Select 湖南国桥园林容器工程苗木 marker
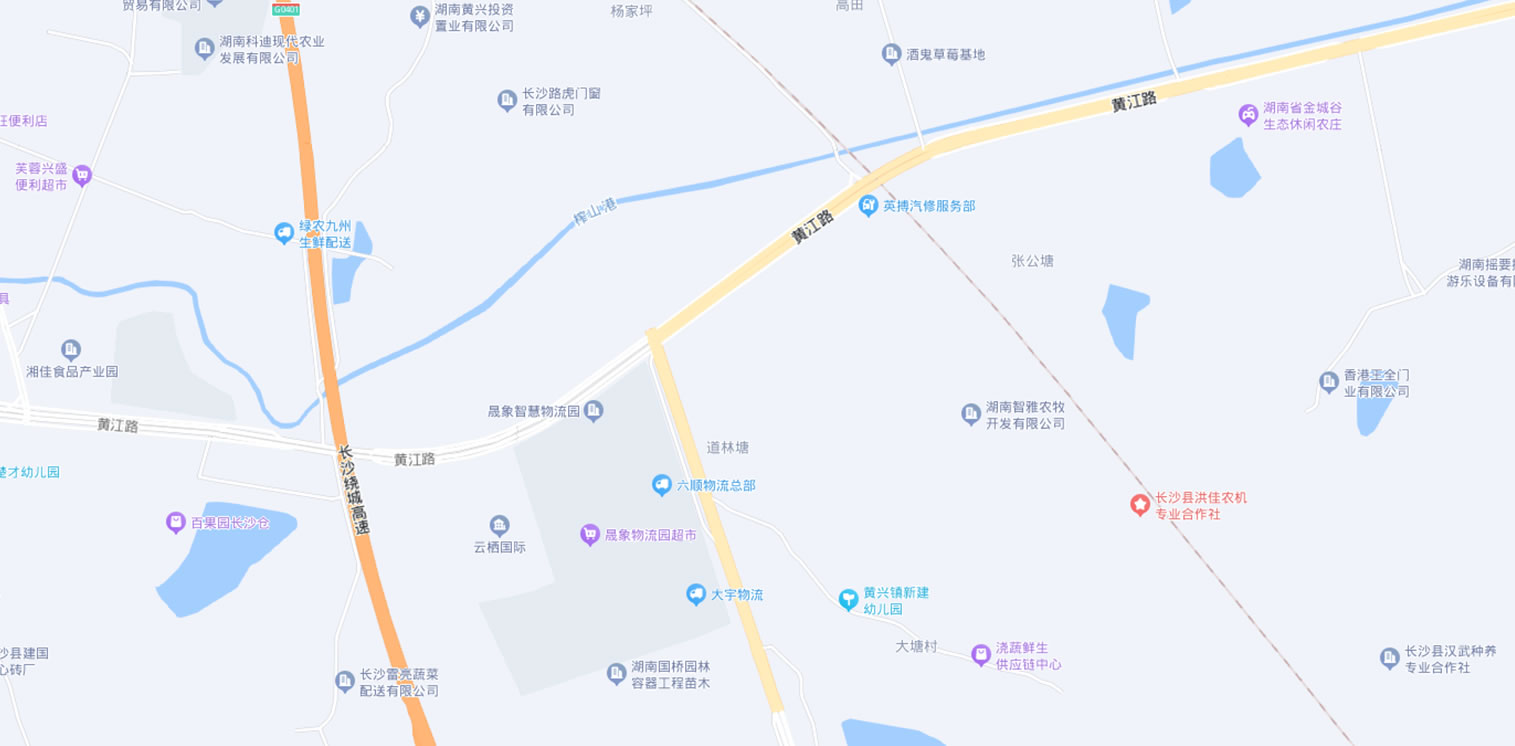1515x746 pixels. tap(617, 674)
